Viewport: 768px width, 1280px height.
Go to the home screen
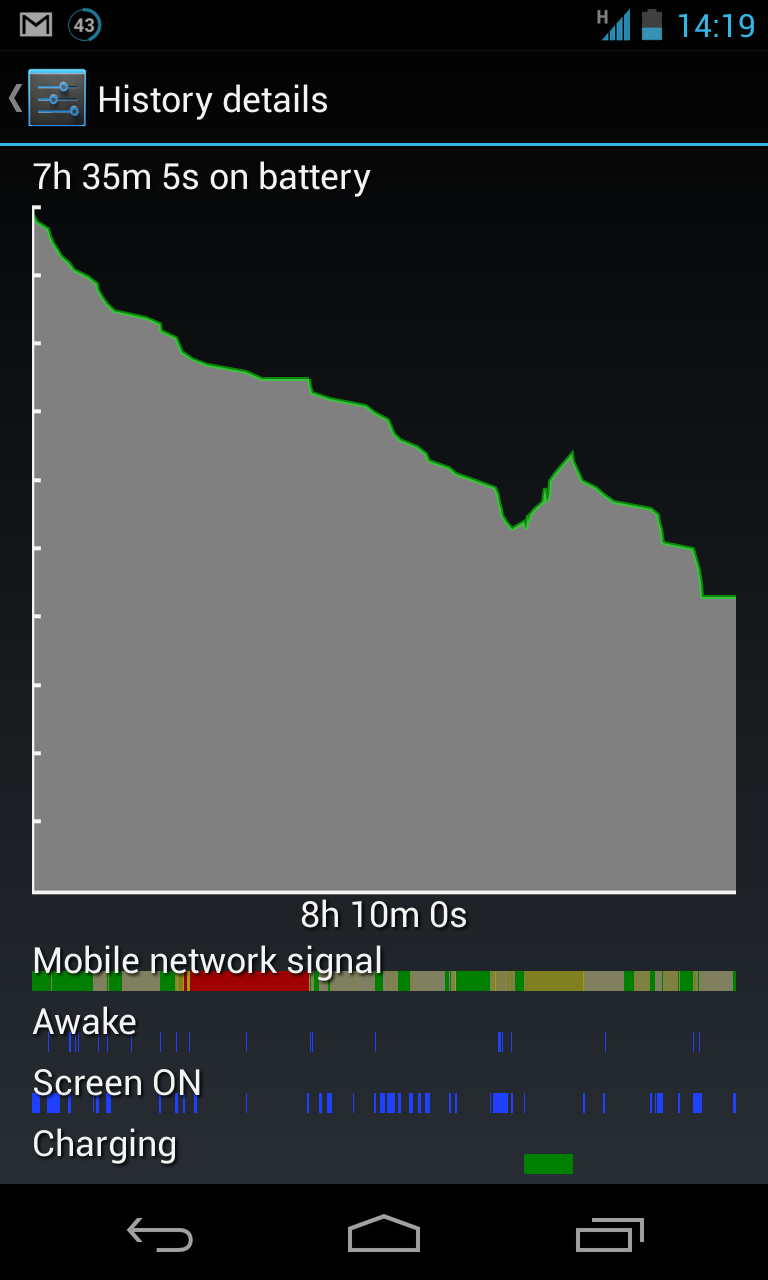384,1235
